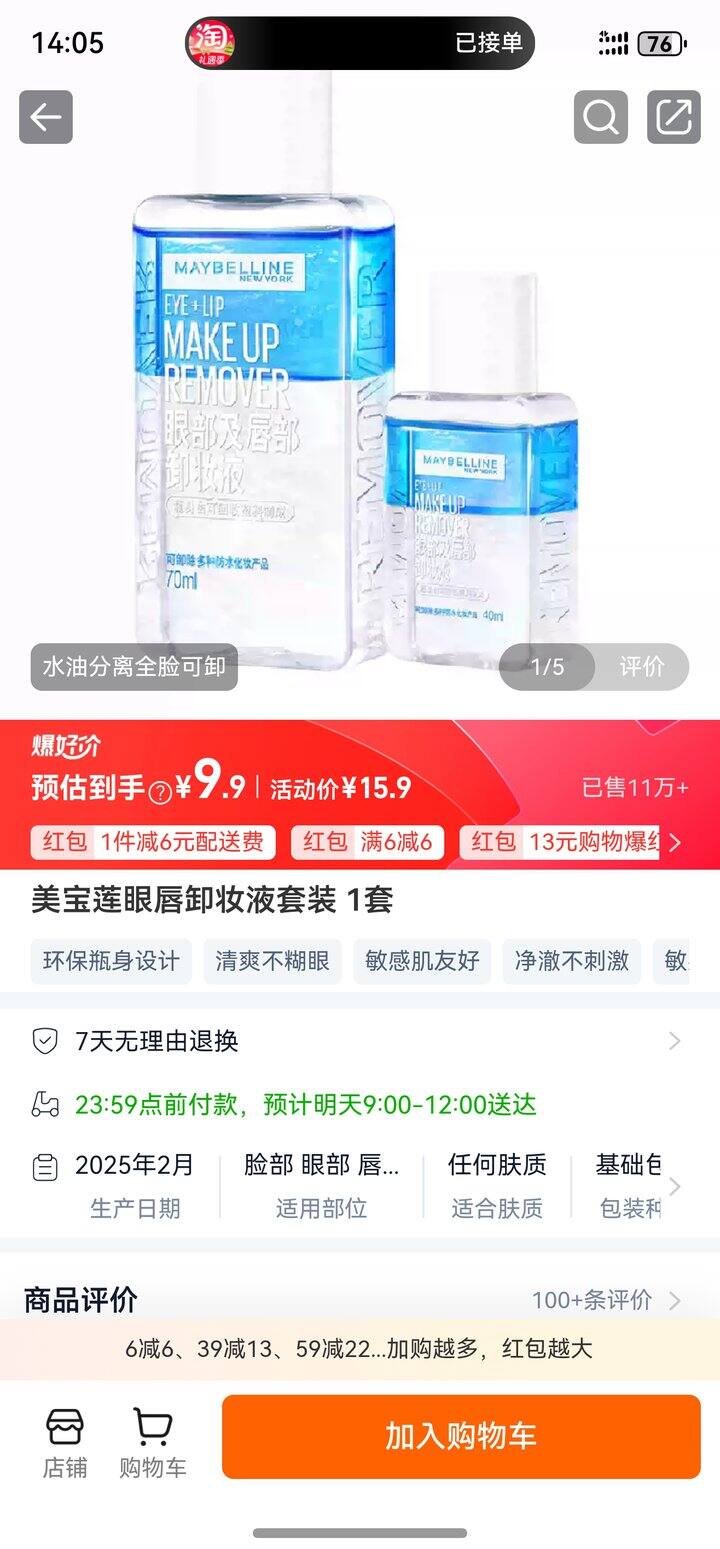Tap the 已接单 order status pill
The image size is (720, 1549).
(x=488, y=43)
